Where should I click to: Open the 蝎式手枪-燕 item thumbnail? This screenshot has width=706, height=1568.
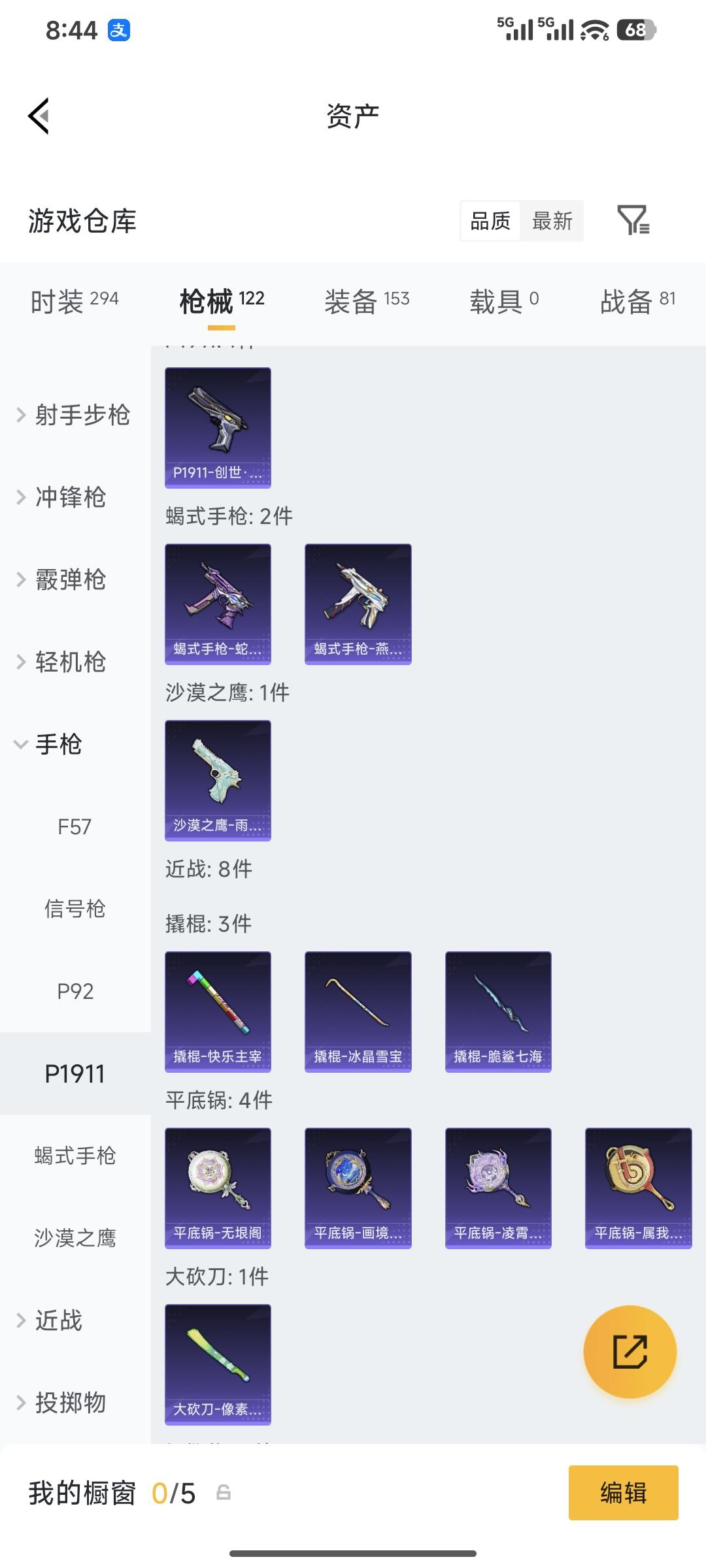(x=358, y=604)
